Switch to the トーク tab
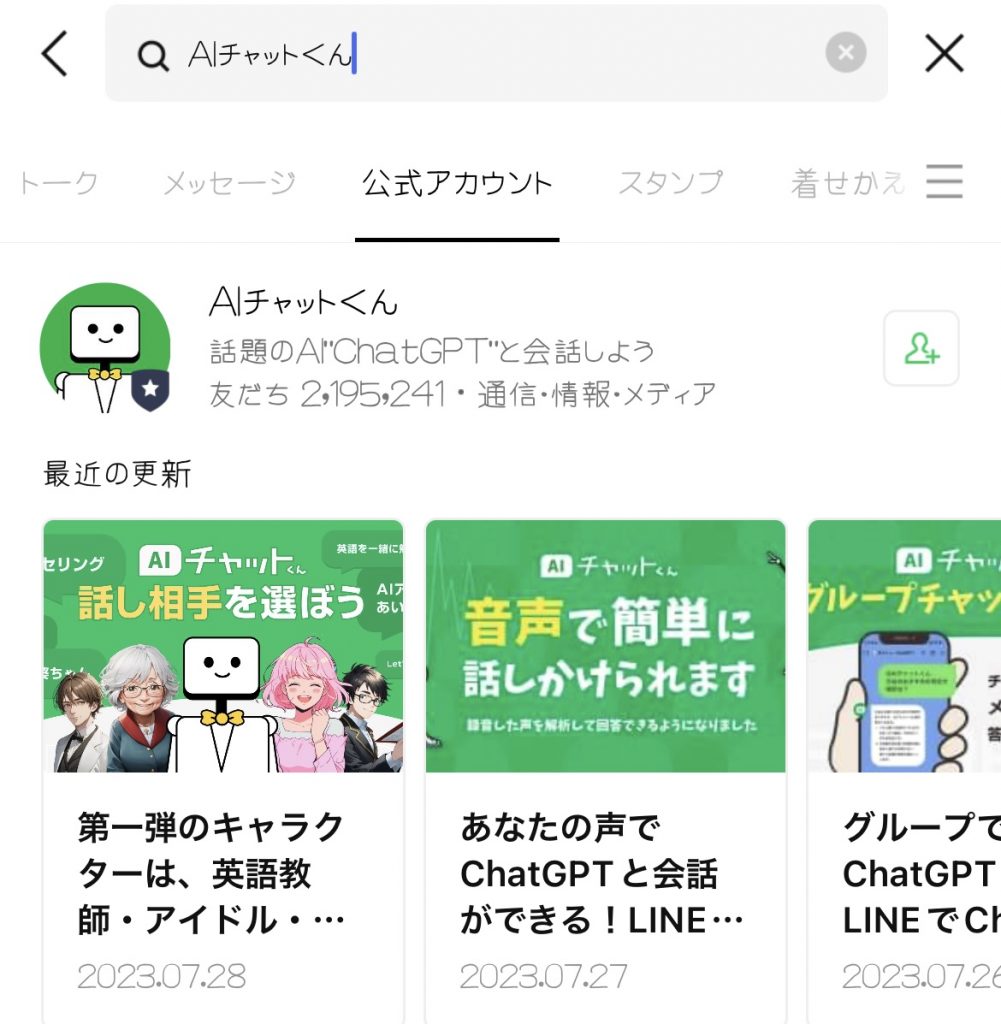This screenshot has height=1024, width=1001. pos(57,184)
